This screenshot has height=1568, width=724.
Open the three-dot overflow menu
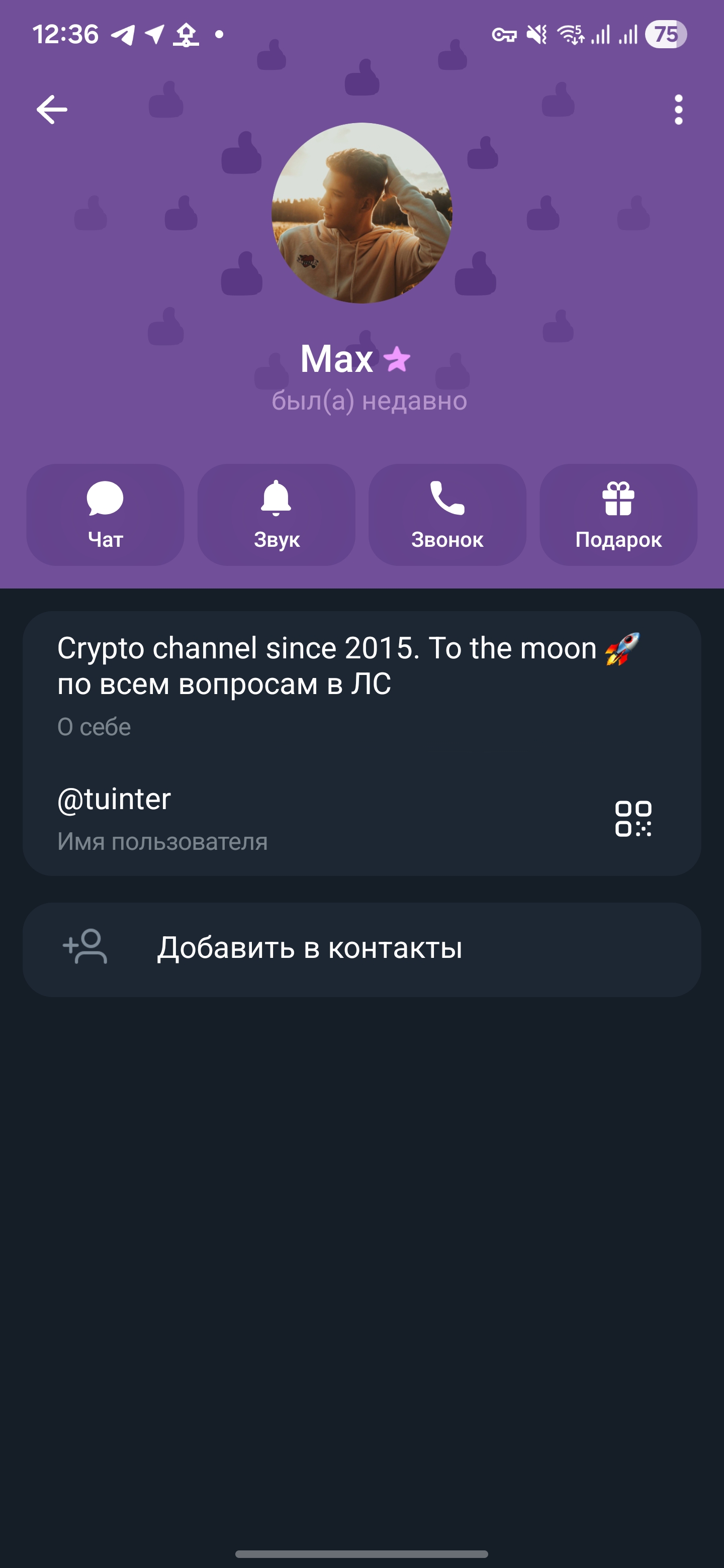(678, 109)
